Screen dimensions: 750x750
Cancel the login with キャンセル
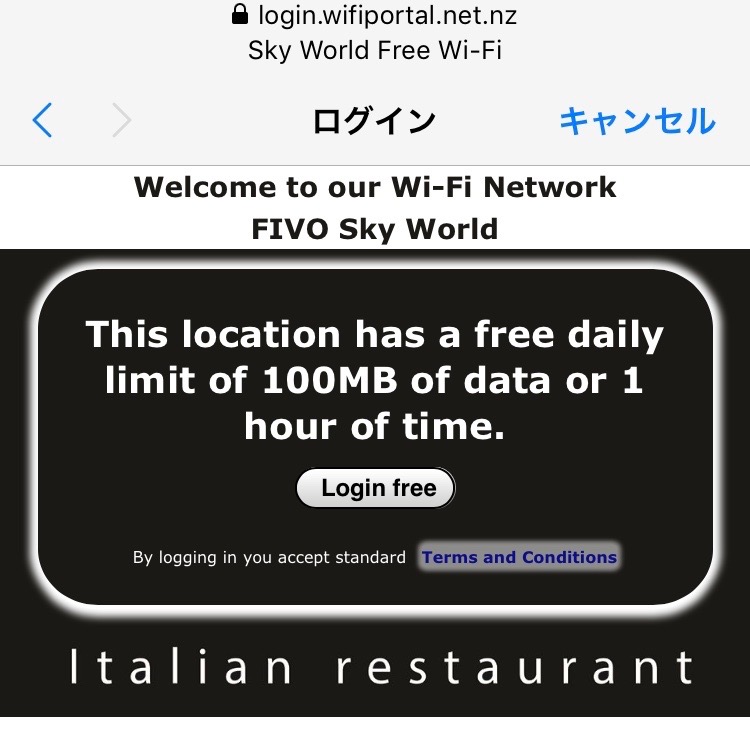coord(637,121)
